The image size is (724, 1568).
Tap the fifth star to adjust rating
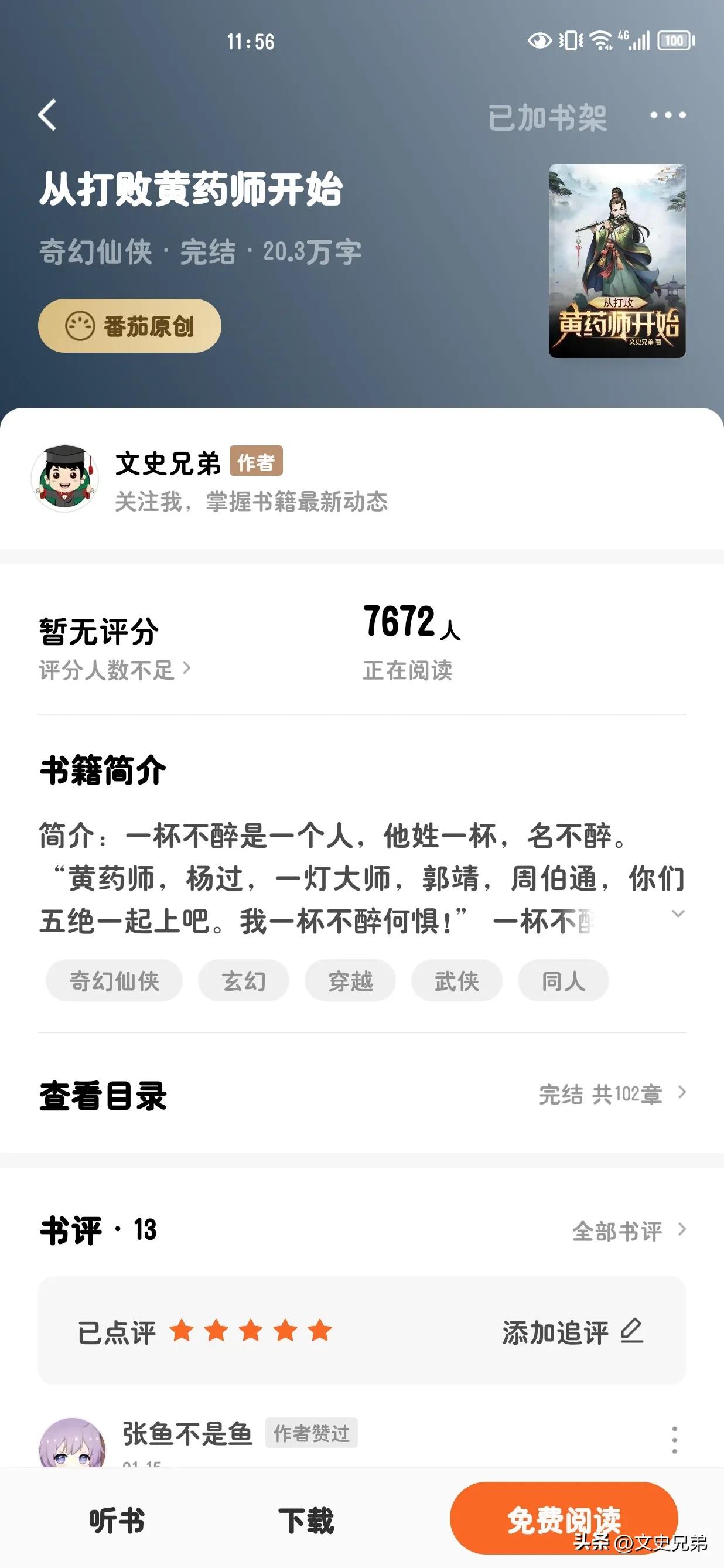tap(319, 1331)
